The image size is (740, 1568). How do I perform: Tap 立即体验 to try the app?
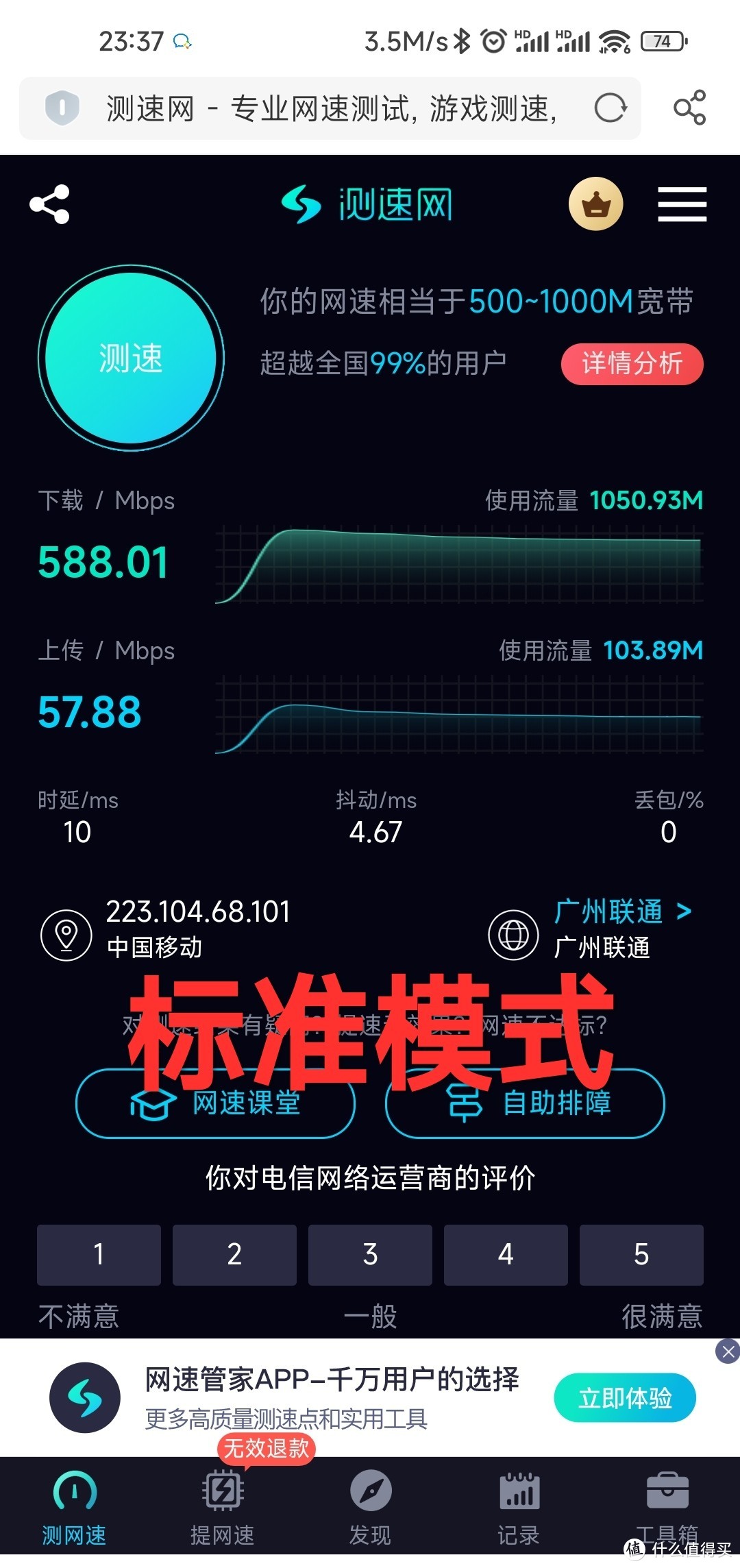click(x=625, y=1397)
